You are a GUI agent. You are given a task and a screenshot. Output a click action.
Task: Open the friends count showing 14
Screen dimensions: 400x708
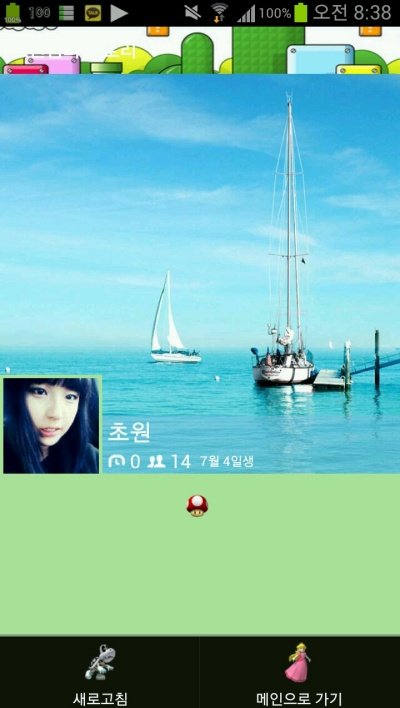pos(169,461)
